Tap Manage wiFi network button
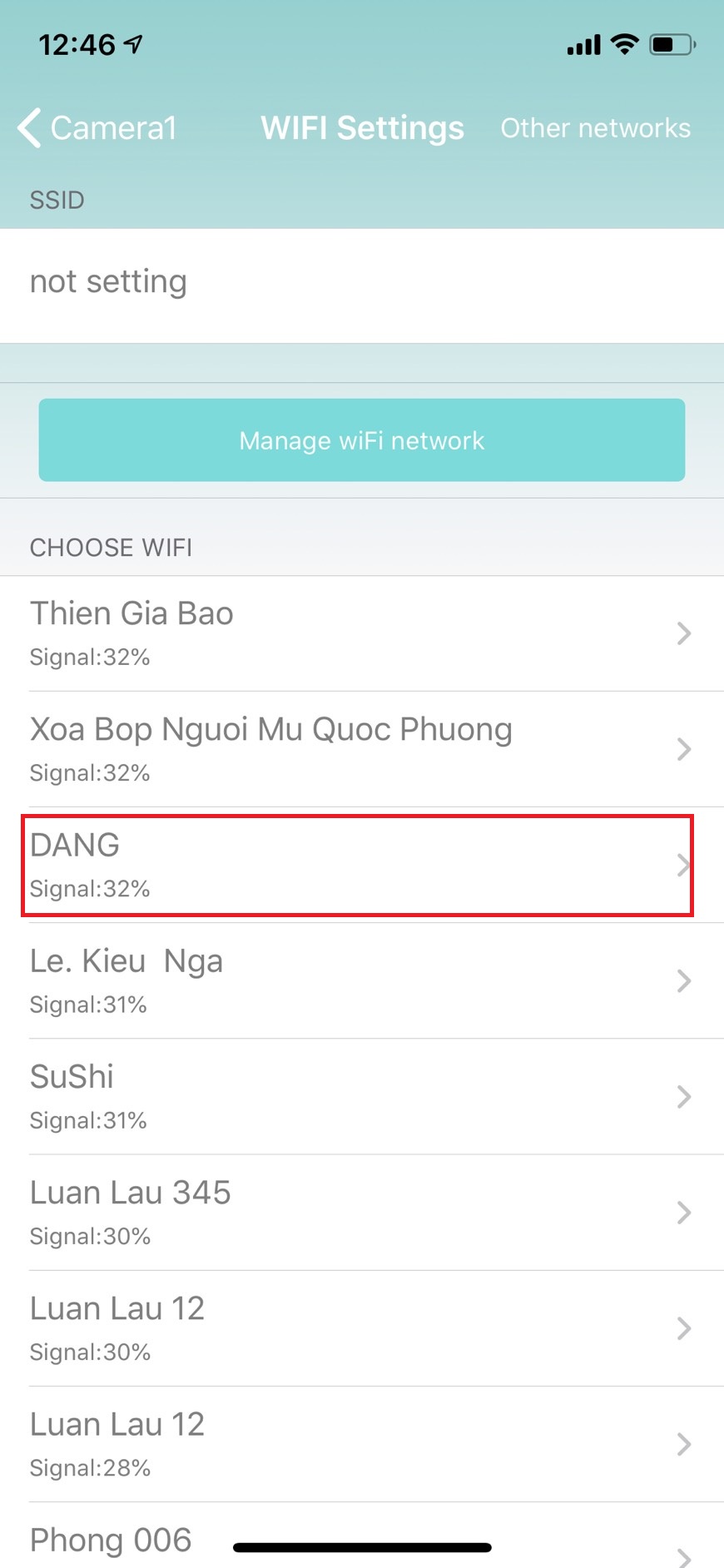This screenshot has width=724, height=1568. 362,440
